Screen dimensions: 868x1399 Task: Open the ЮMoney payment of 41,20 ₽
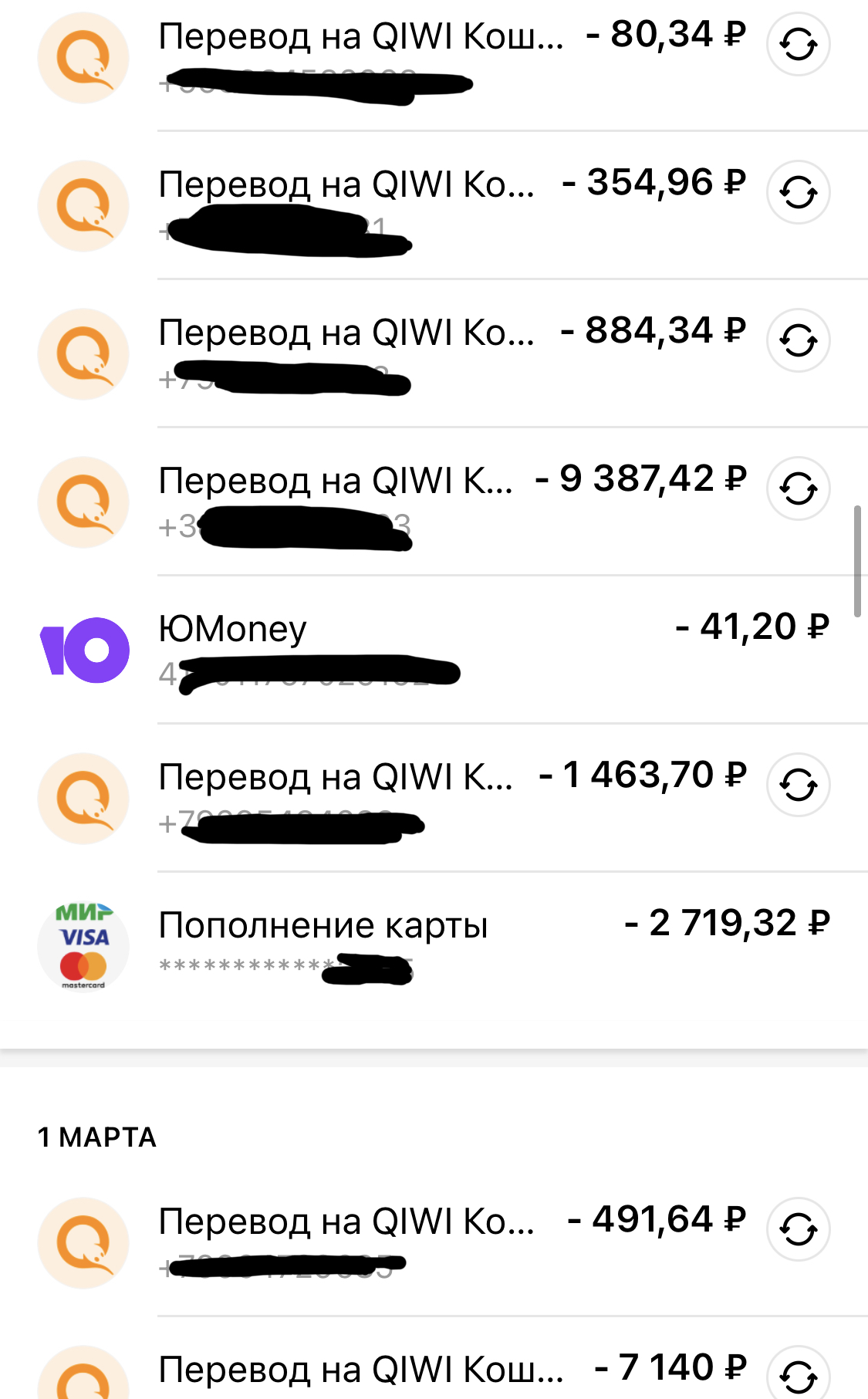coord(432,648)
